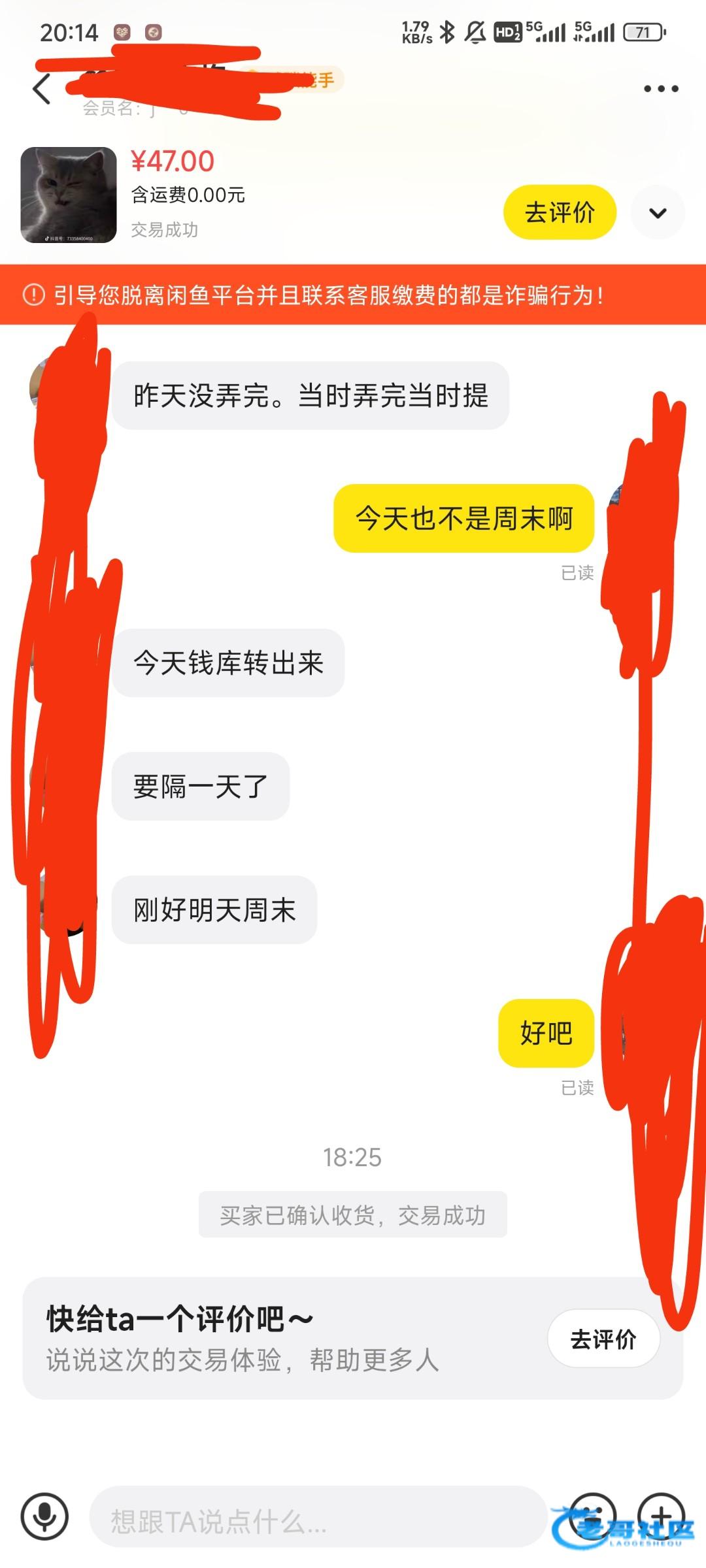Focus the 想跟TA说点什么 message field
Screen dimensions: 706x1568
pos(318,1516)
